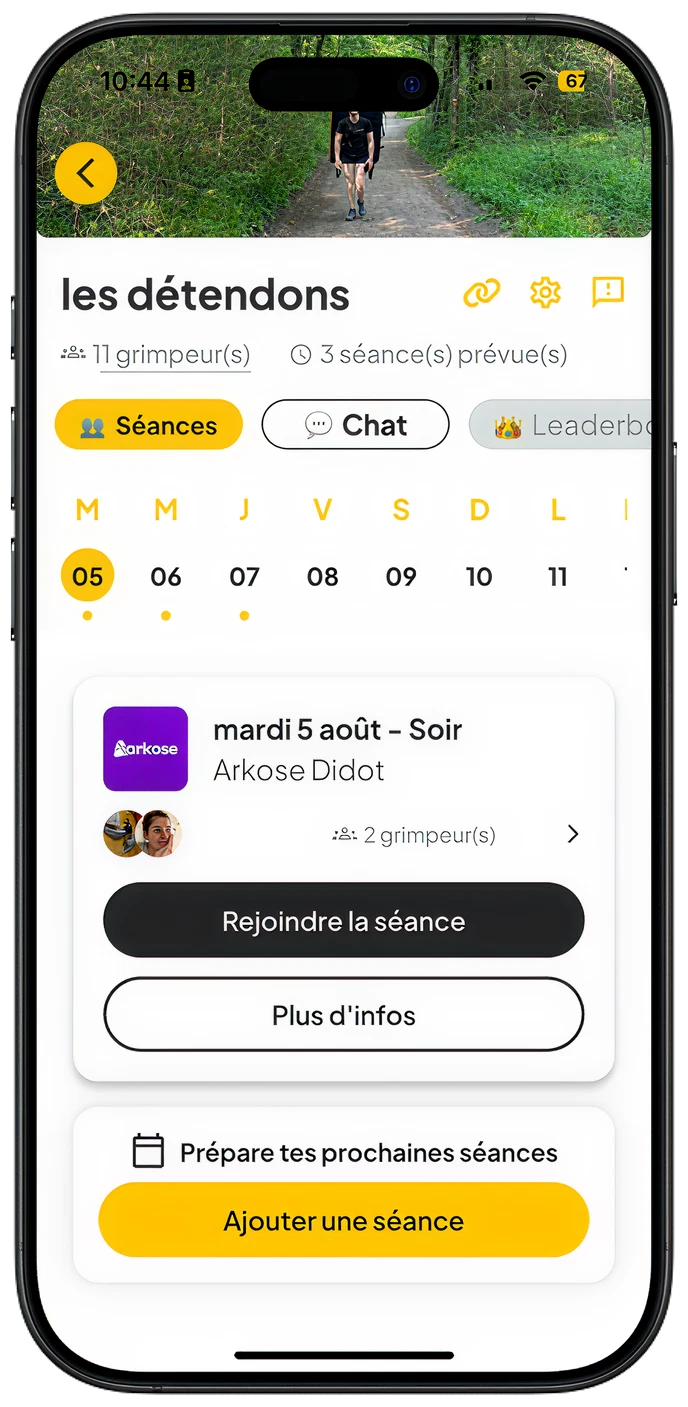The width and height of the screenshot is (688, 1407).
Task: Switch to the Séances tab
Action: click(149, 425)
